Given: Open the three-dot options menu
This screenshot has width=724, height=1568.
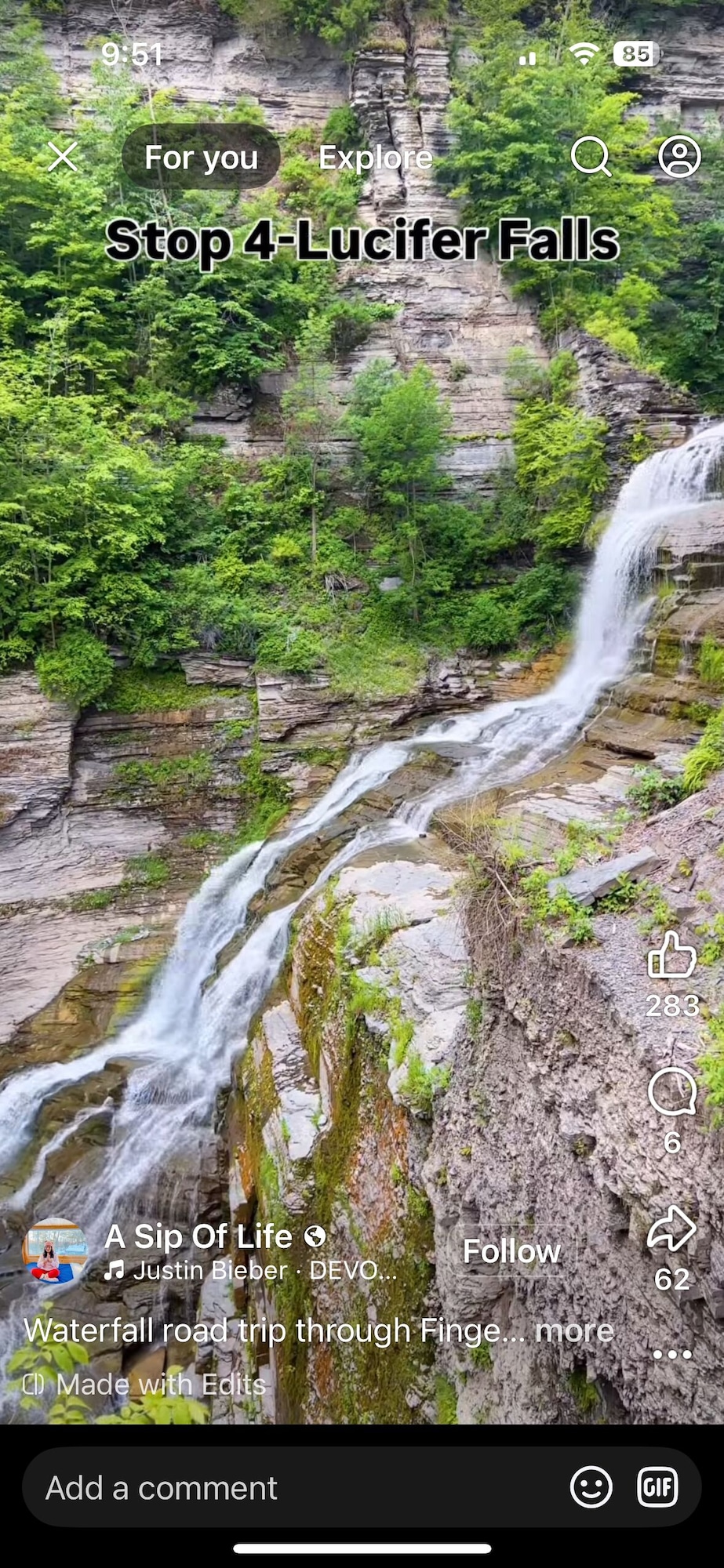Looking at the screenshot, I should (x=671, y=1355).
